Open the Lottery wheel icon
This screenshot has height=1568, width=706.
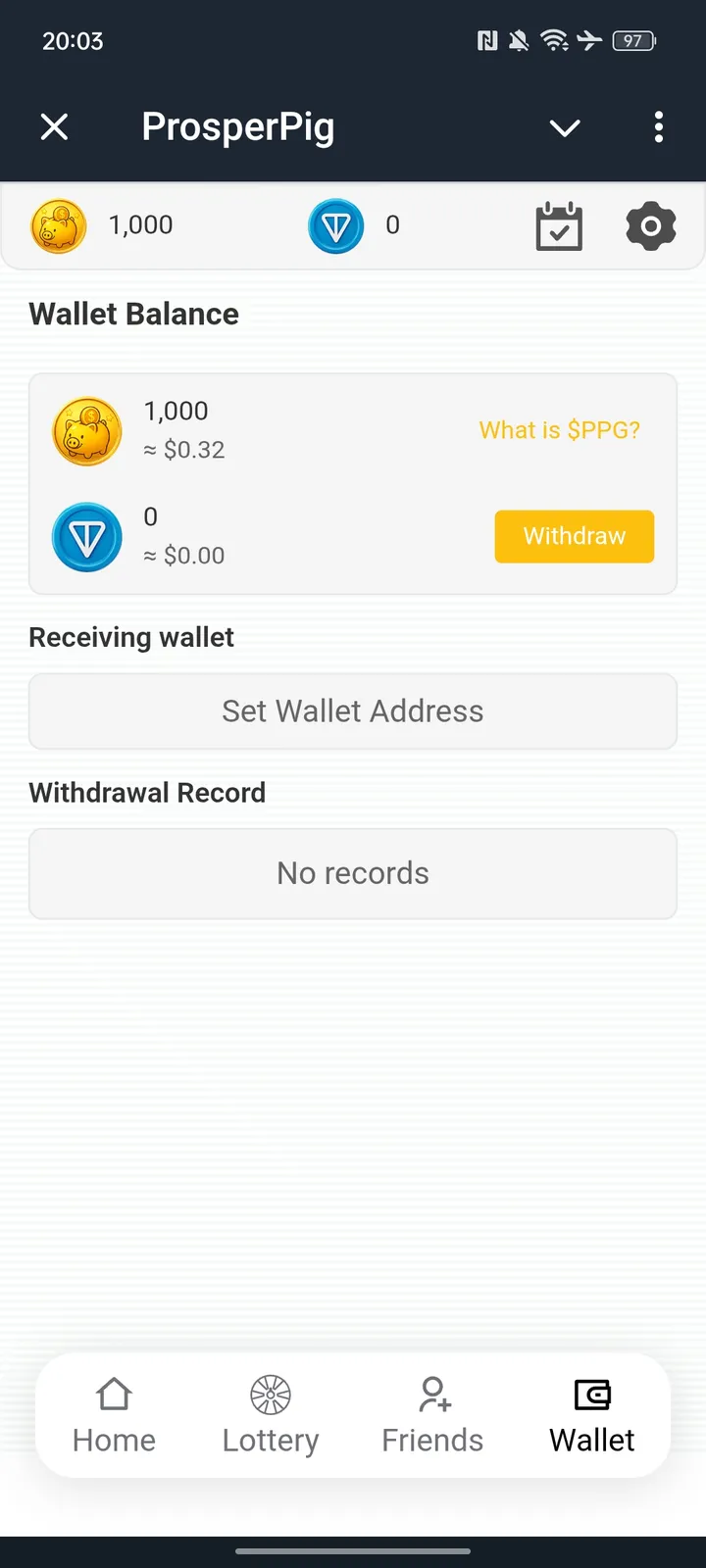[x=270, y=1394]
